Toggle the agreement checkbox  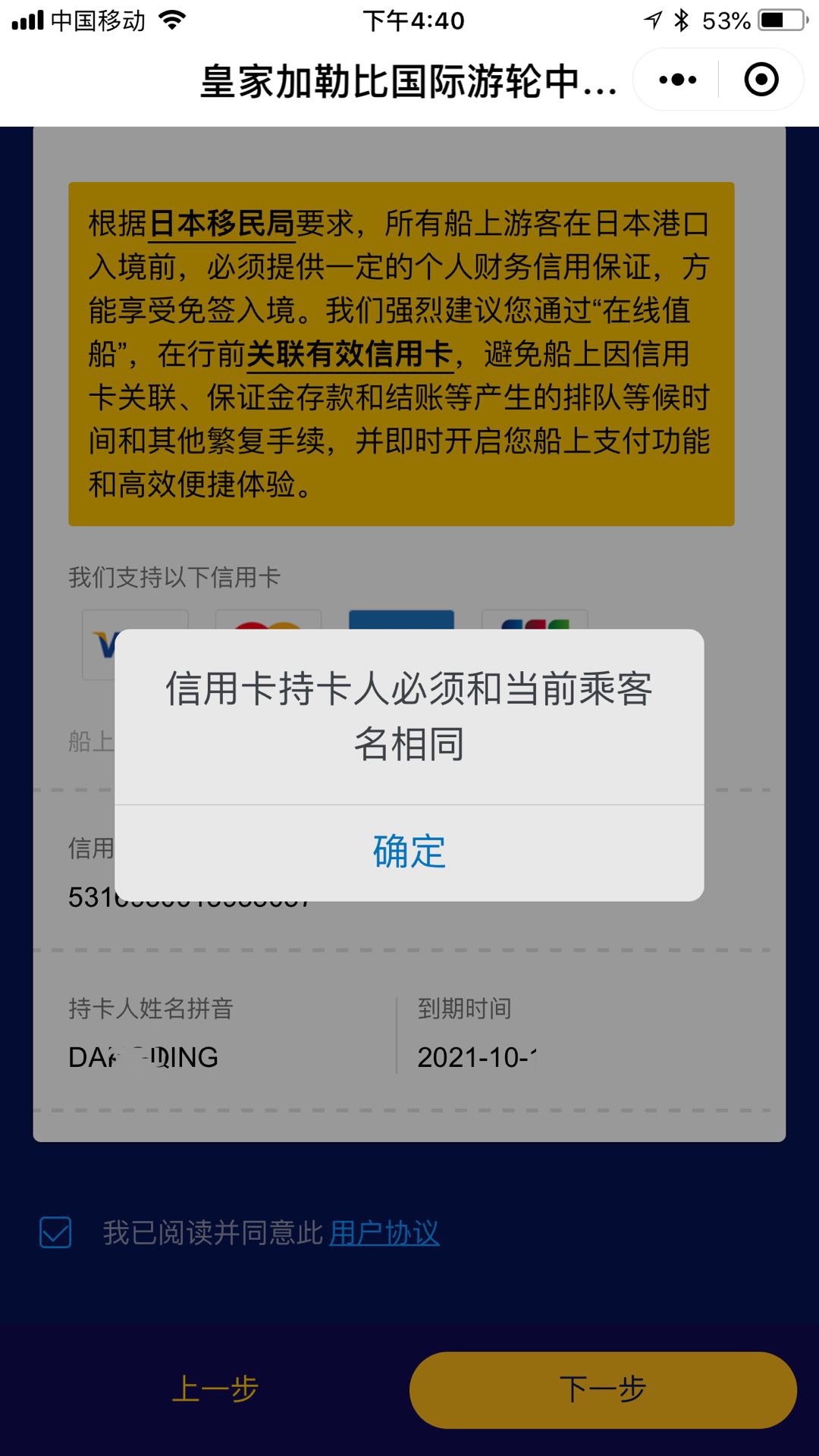pos(55,1233)
